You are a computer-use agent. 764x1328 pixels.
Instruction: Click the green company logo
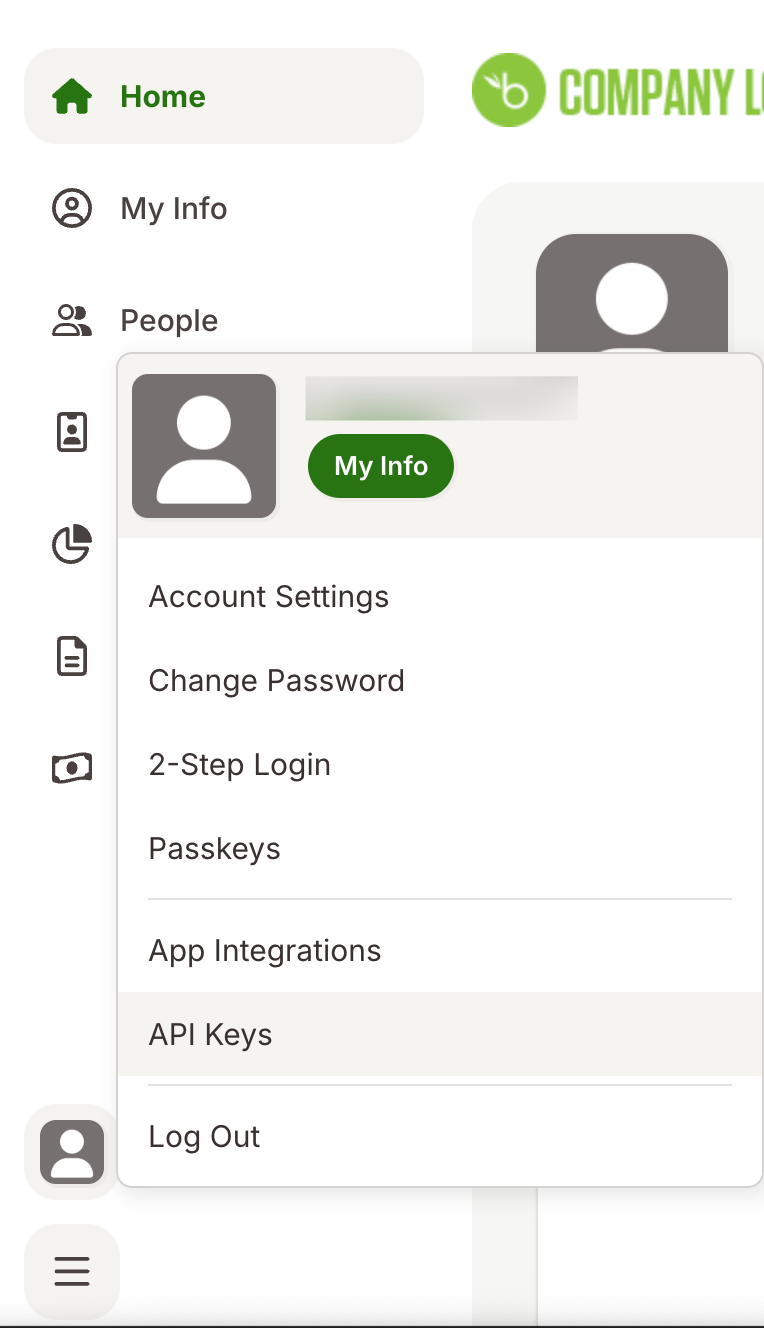tap(508, 90)
